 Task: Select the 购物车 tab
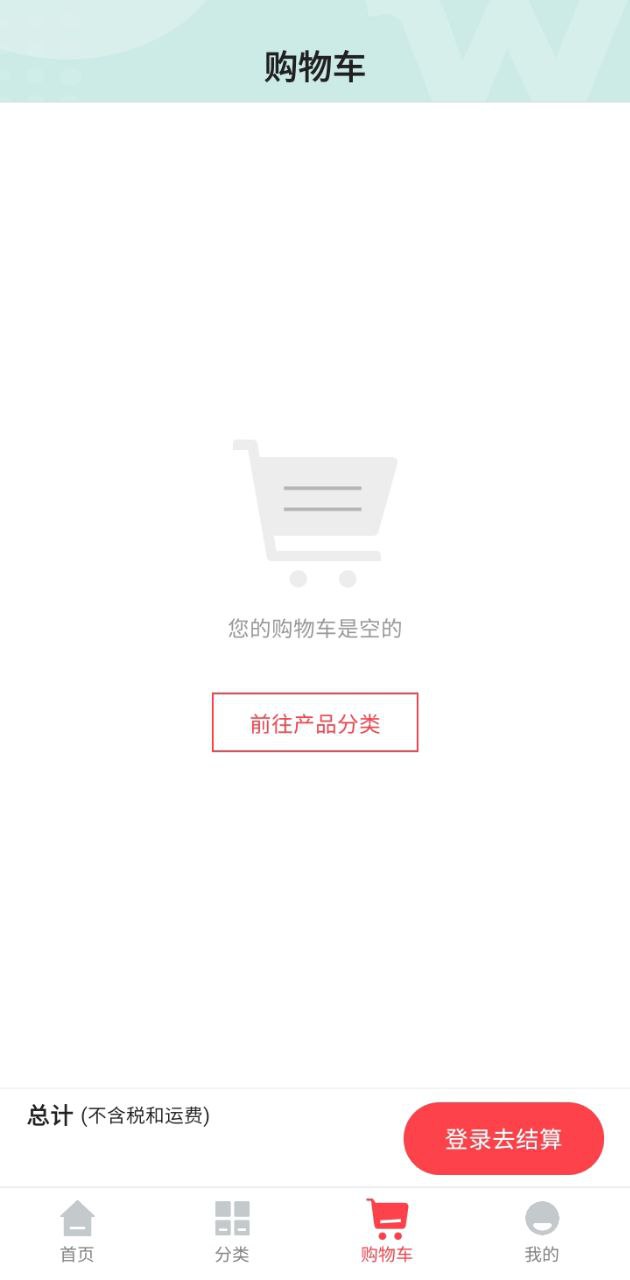tap(387, 1232)
